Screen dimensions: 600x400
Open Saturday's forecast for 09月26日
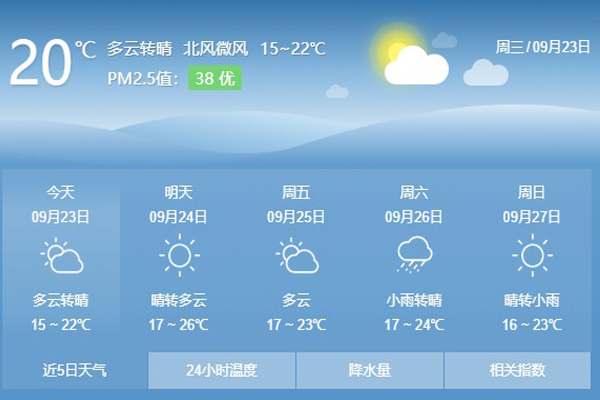point(414,258)
